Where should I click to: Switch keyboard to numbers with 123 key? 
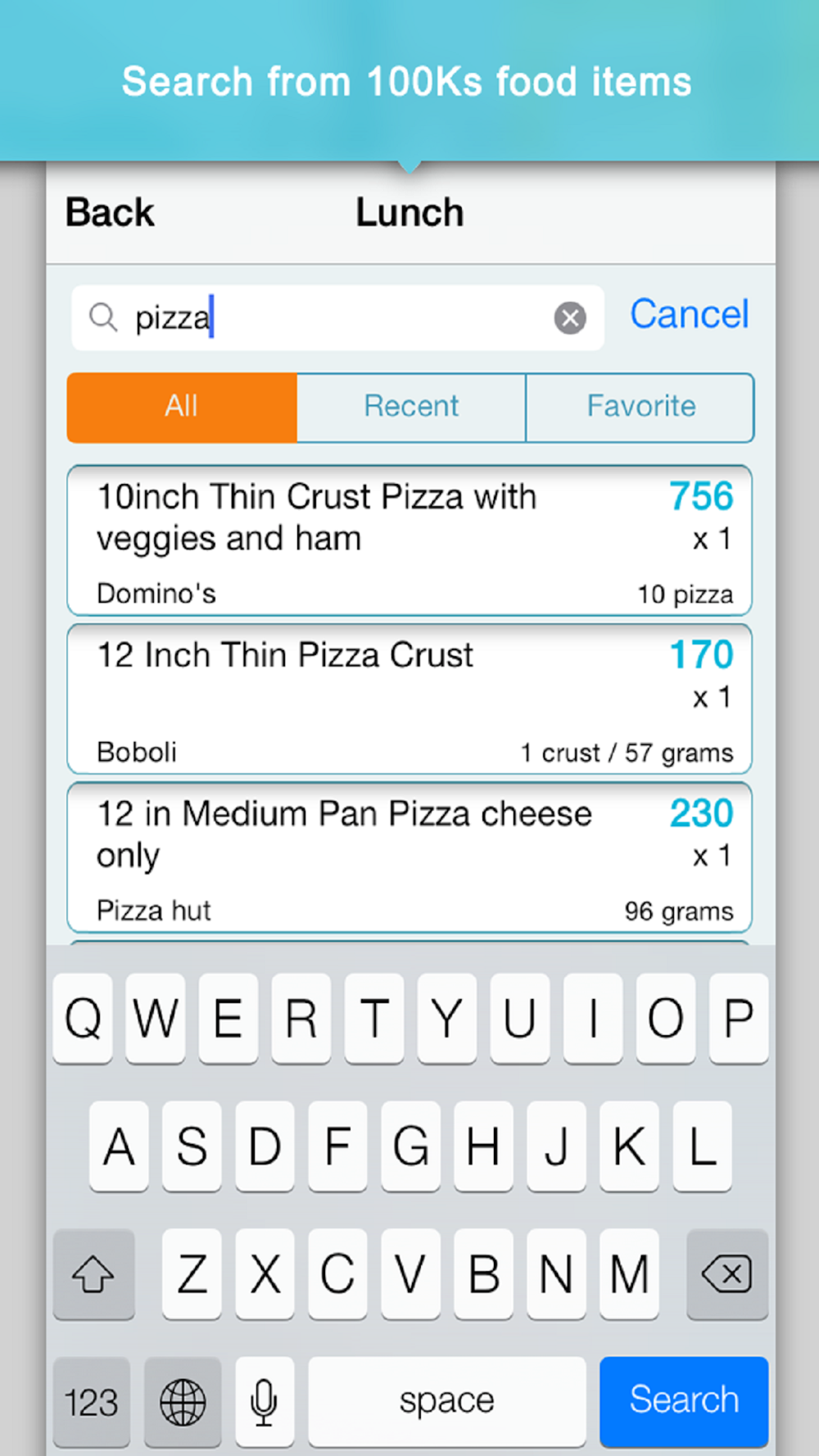click(x=92, y=1401)
